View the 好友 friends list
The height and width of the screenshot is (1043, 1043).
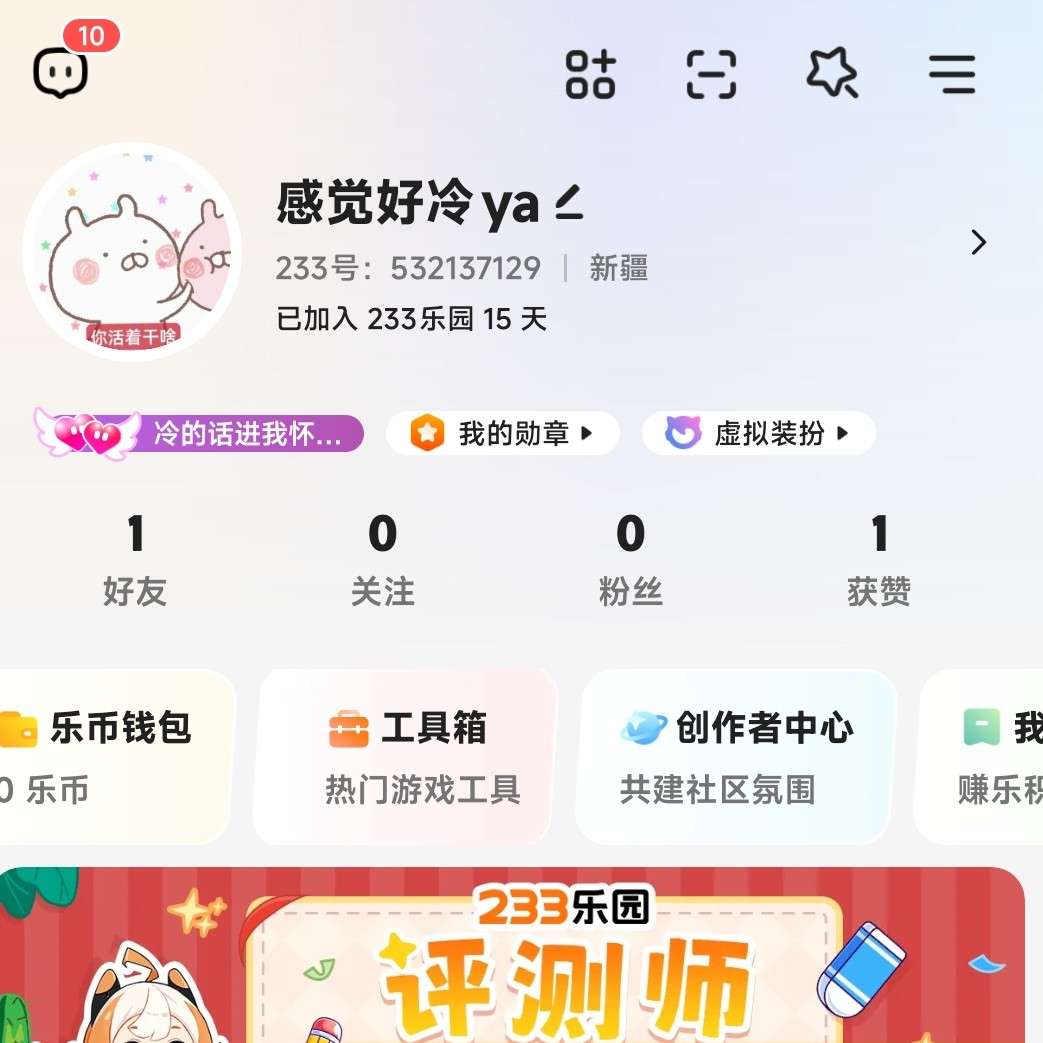(x=134, y=558)
